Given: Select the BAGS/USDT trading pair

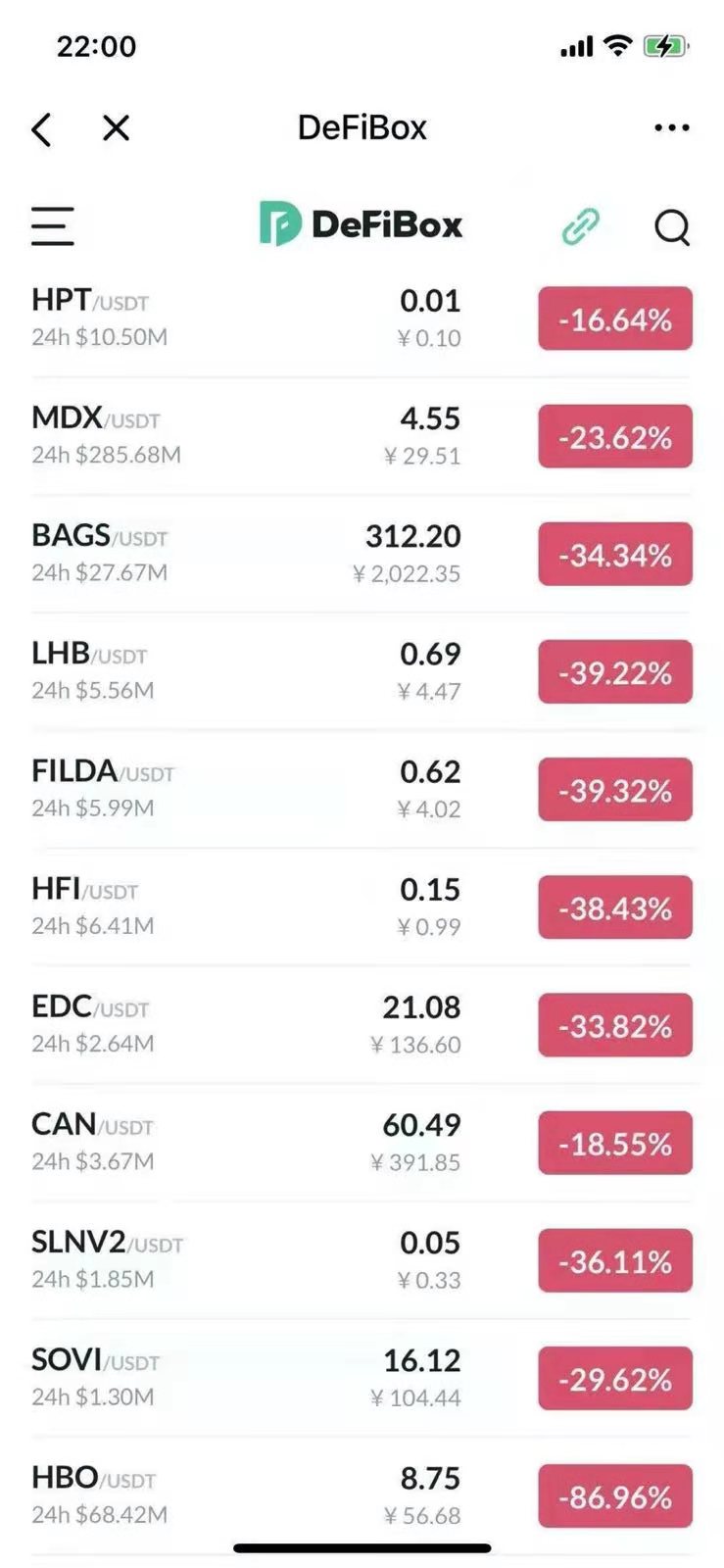Looking at the screenshot, I should (x=245, y=554).
